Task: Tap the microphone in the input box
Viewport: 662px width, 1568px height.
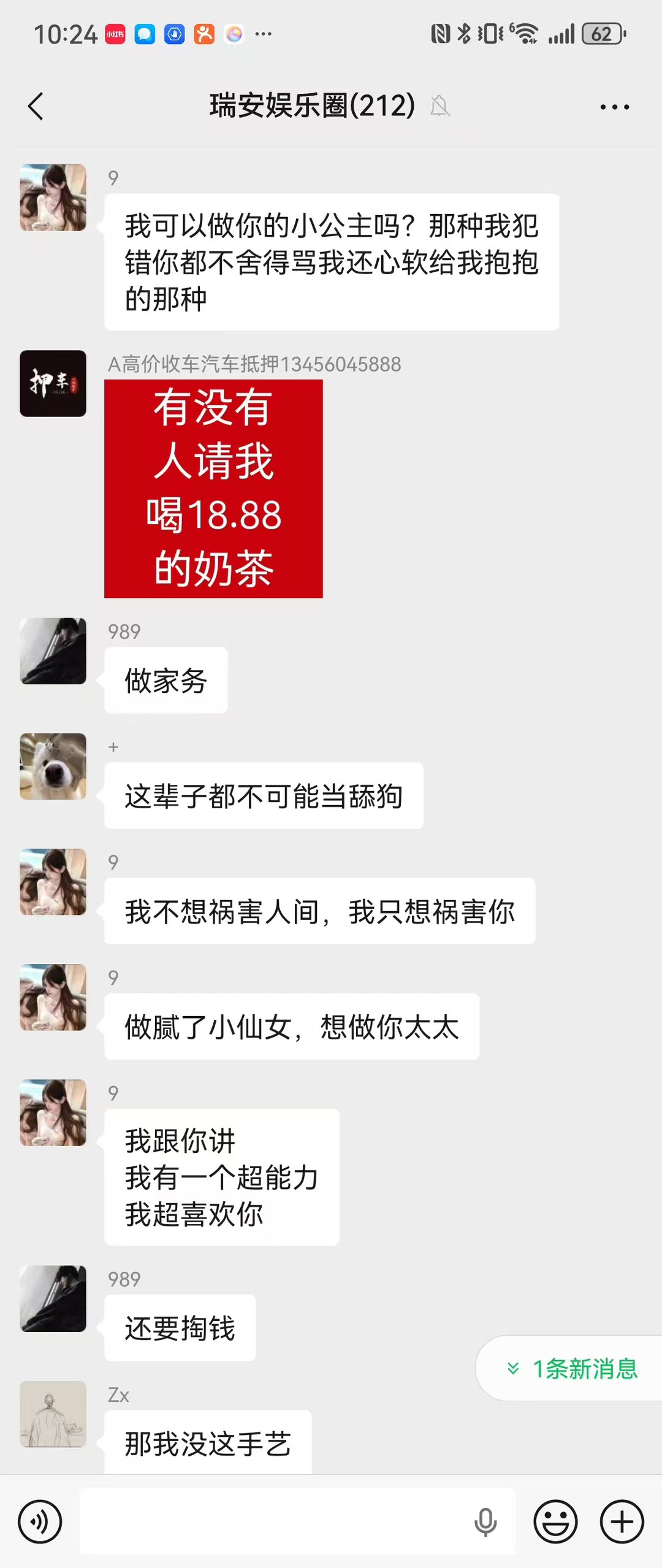Action: coord(485,1521)
